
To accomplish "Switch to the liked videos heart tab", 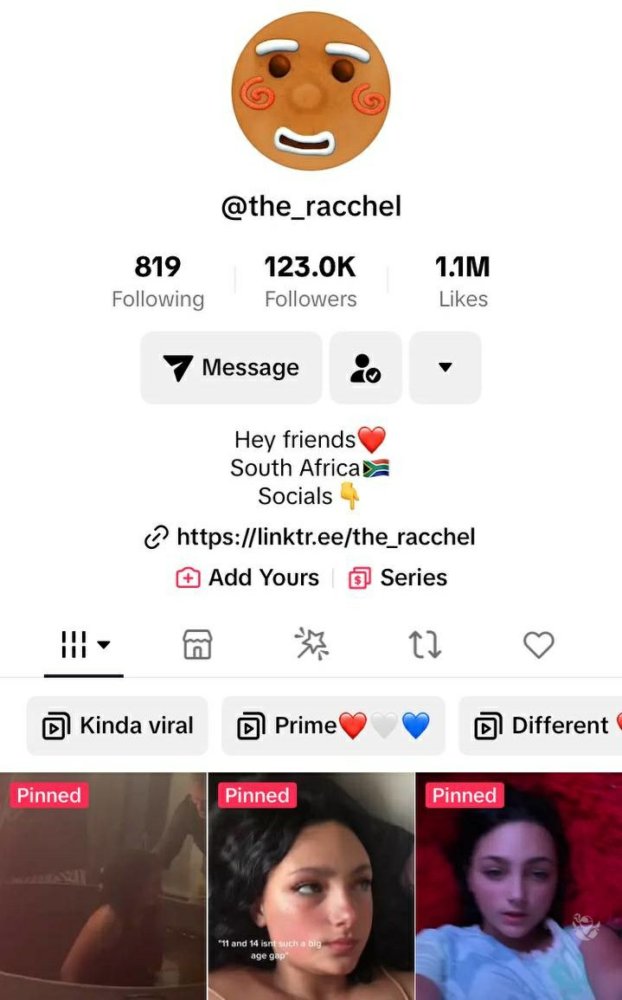I will [539, 645].
